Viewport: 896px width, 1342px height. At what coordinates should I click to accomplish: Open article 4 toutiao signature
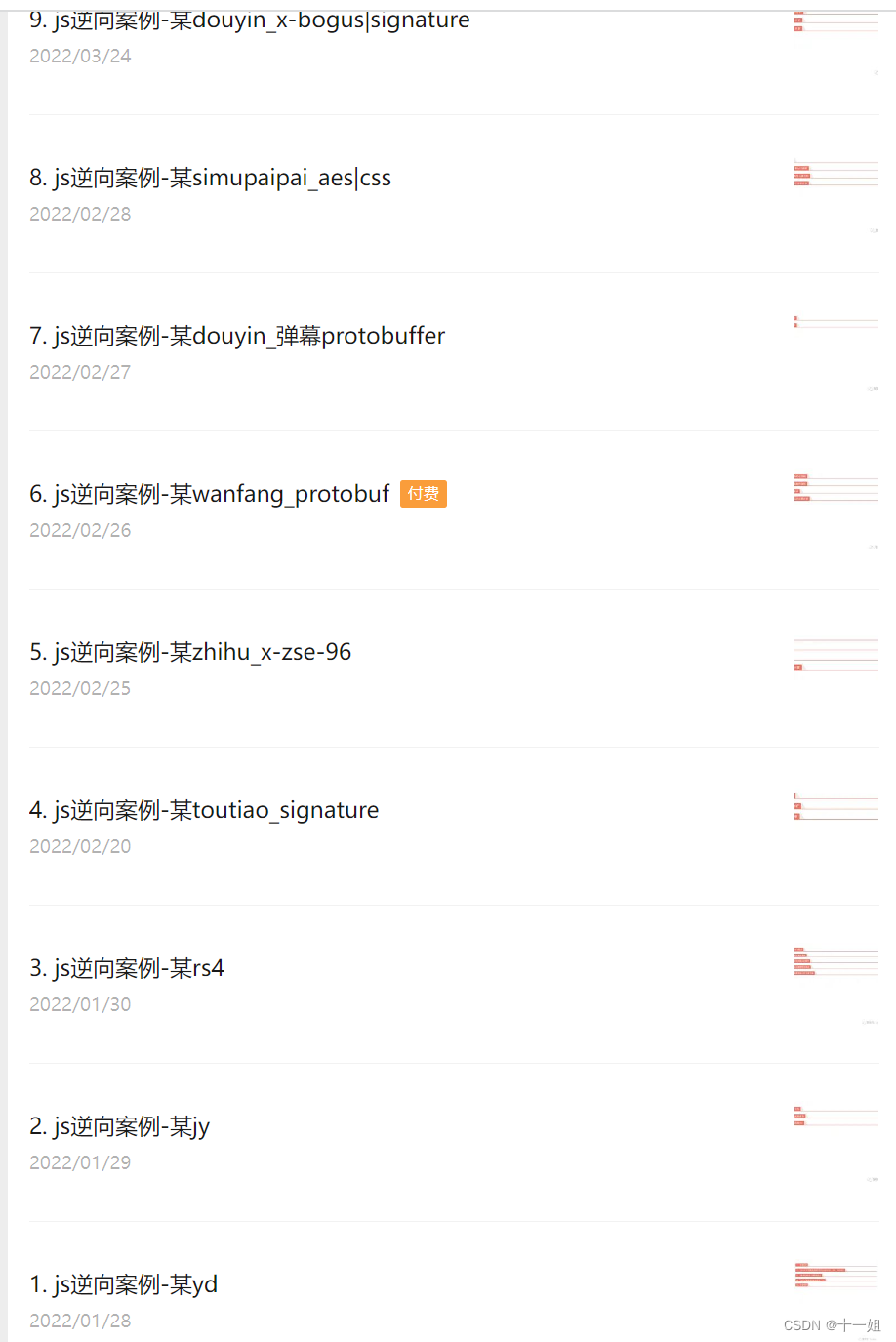click(204, 810)
